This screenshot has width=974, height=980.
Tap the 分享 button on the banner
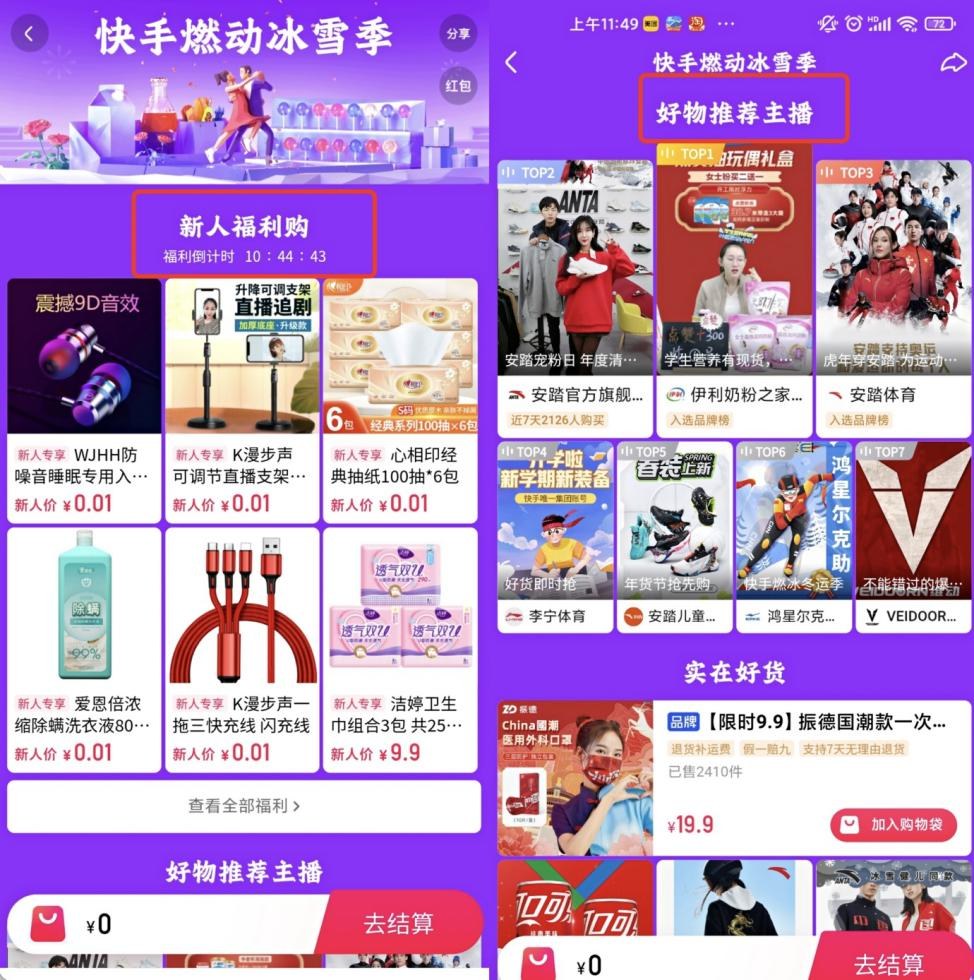pos(458,34)
